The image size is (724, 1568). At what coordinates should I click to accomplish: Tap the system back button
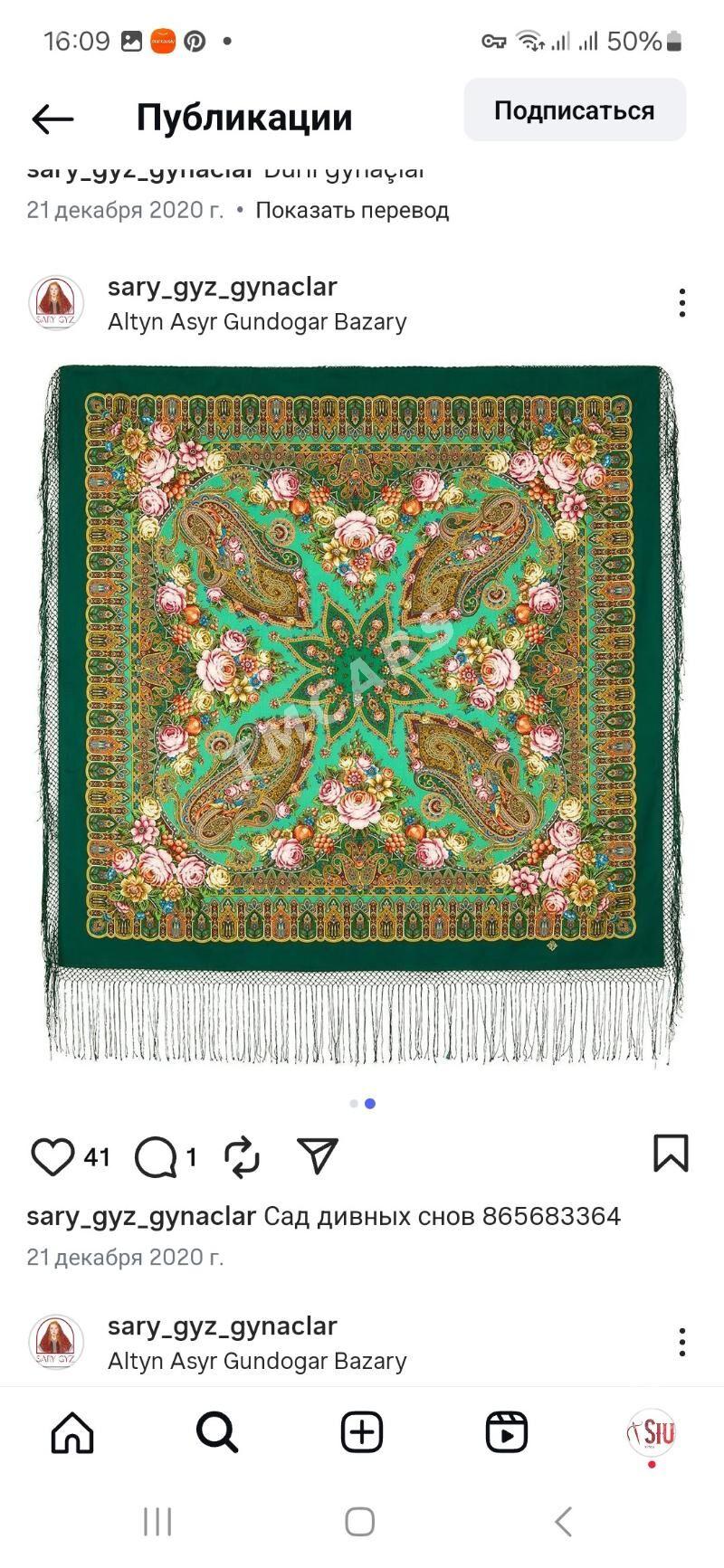coord(563,1521)
